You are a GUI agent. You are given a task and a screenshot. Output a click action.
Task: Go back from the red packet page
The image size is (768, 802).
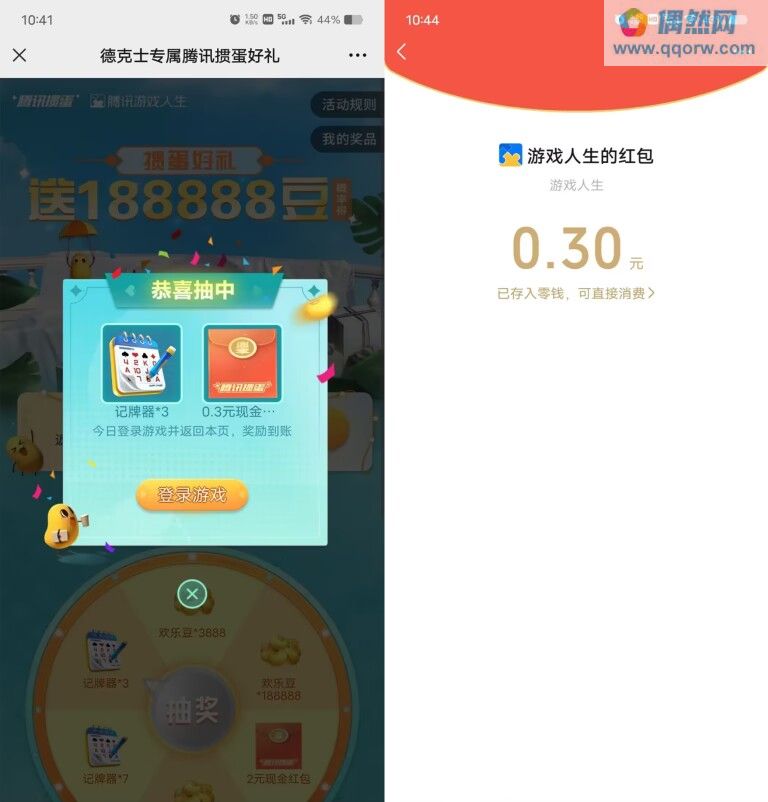[402, 52]
